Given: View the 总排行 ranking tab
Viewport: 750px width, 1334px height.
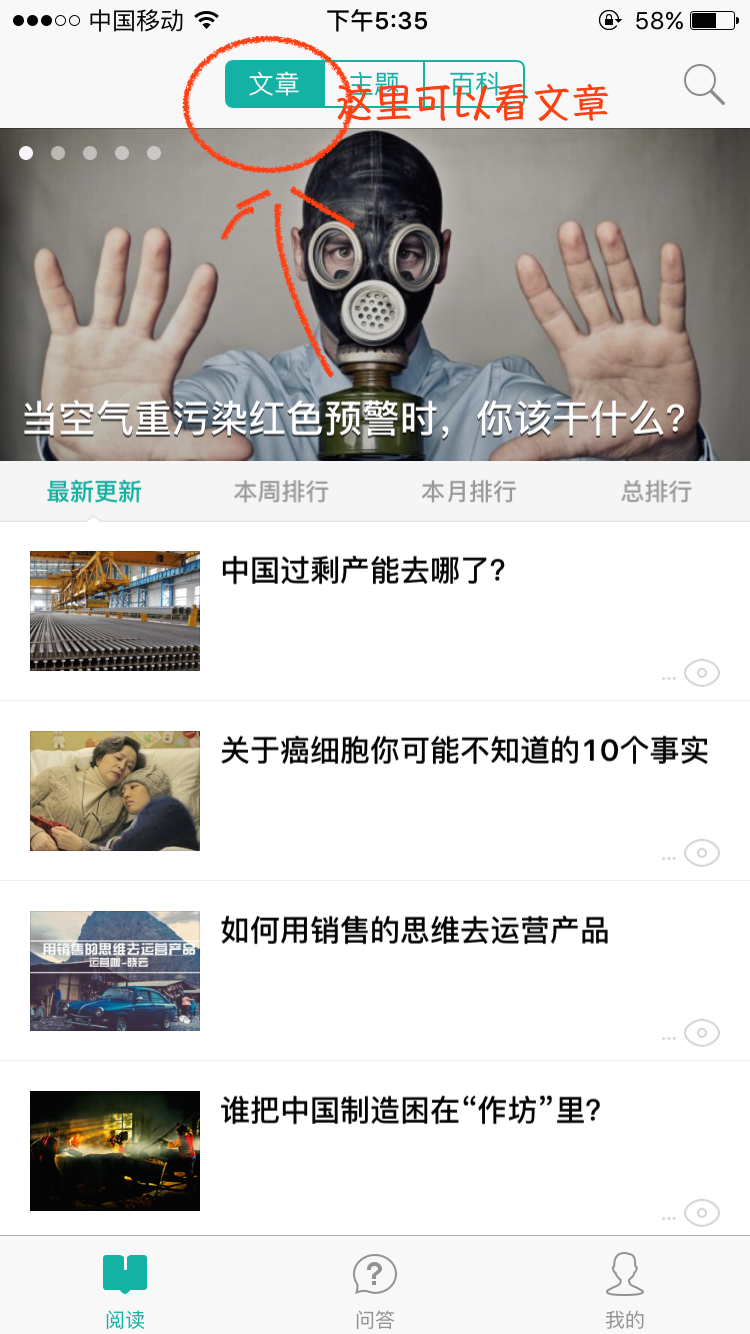Looking at the screenshot, I should coord(656,492).
